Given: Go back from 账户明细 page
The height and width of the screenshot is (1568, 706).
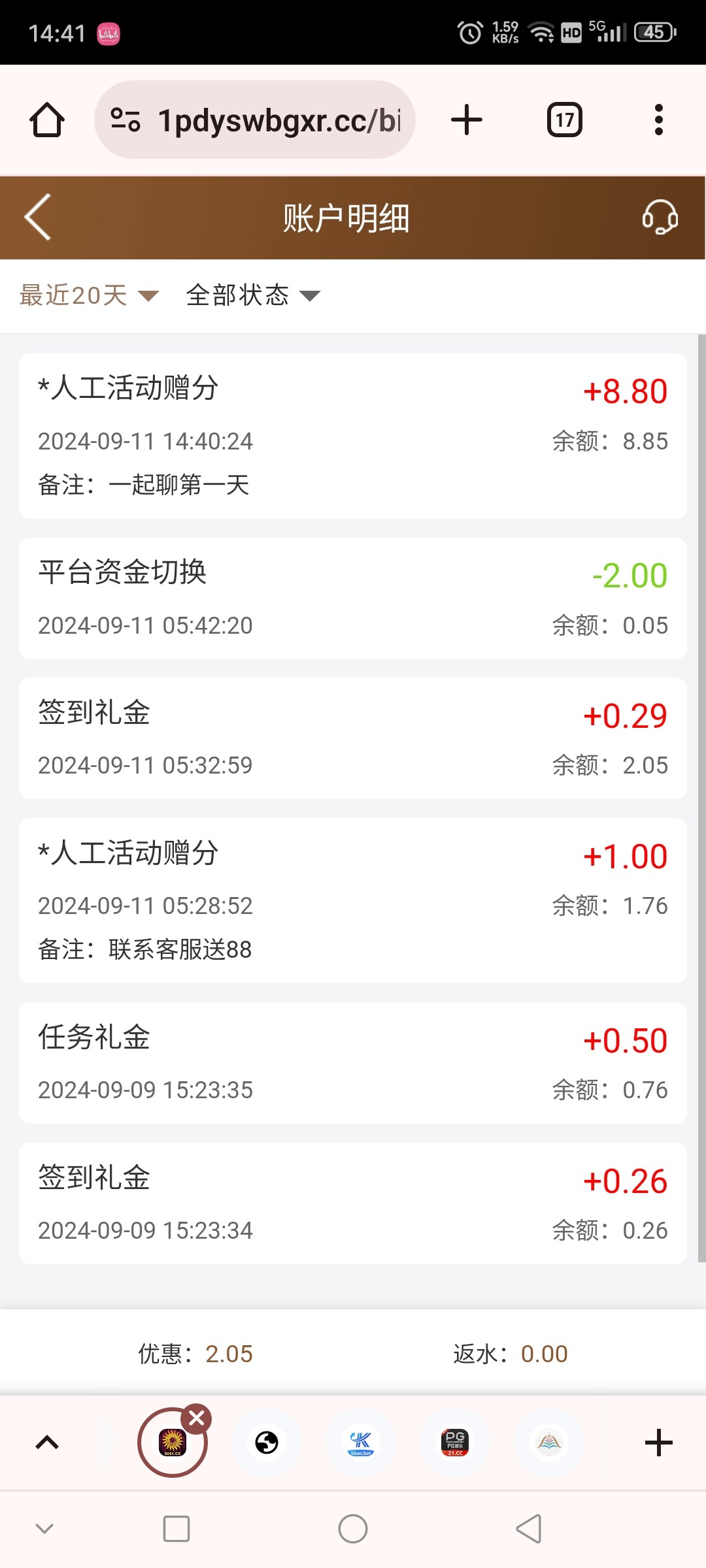Looking at the screenshot, I should (38, 218).
